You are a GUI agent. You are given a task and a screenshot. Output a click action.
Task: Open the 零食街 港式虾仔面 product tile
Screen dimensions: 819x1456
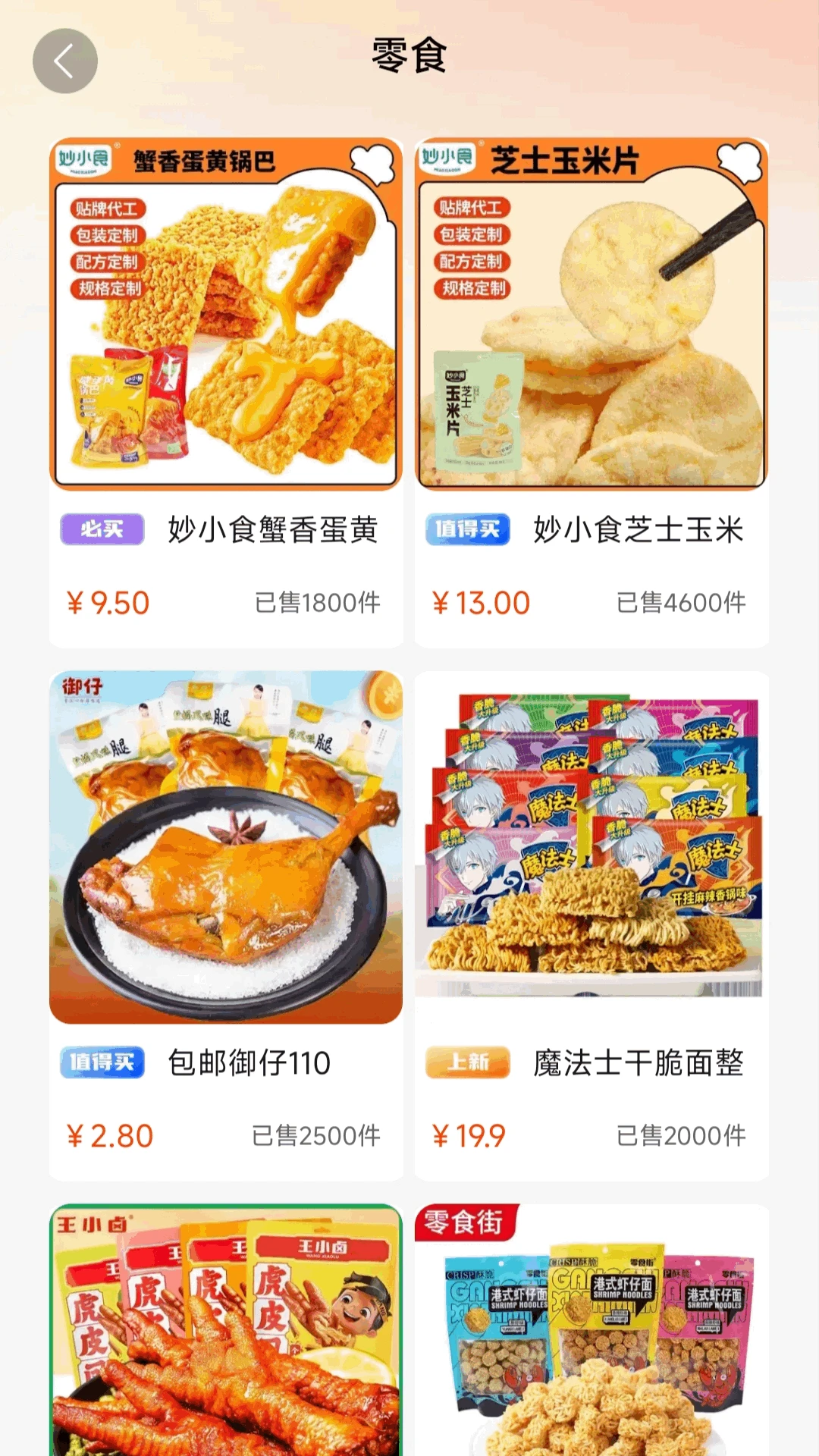point(591,1329)
